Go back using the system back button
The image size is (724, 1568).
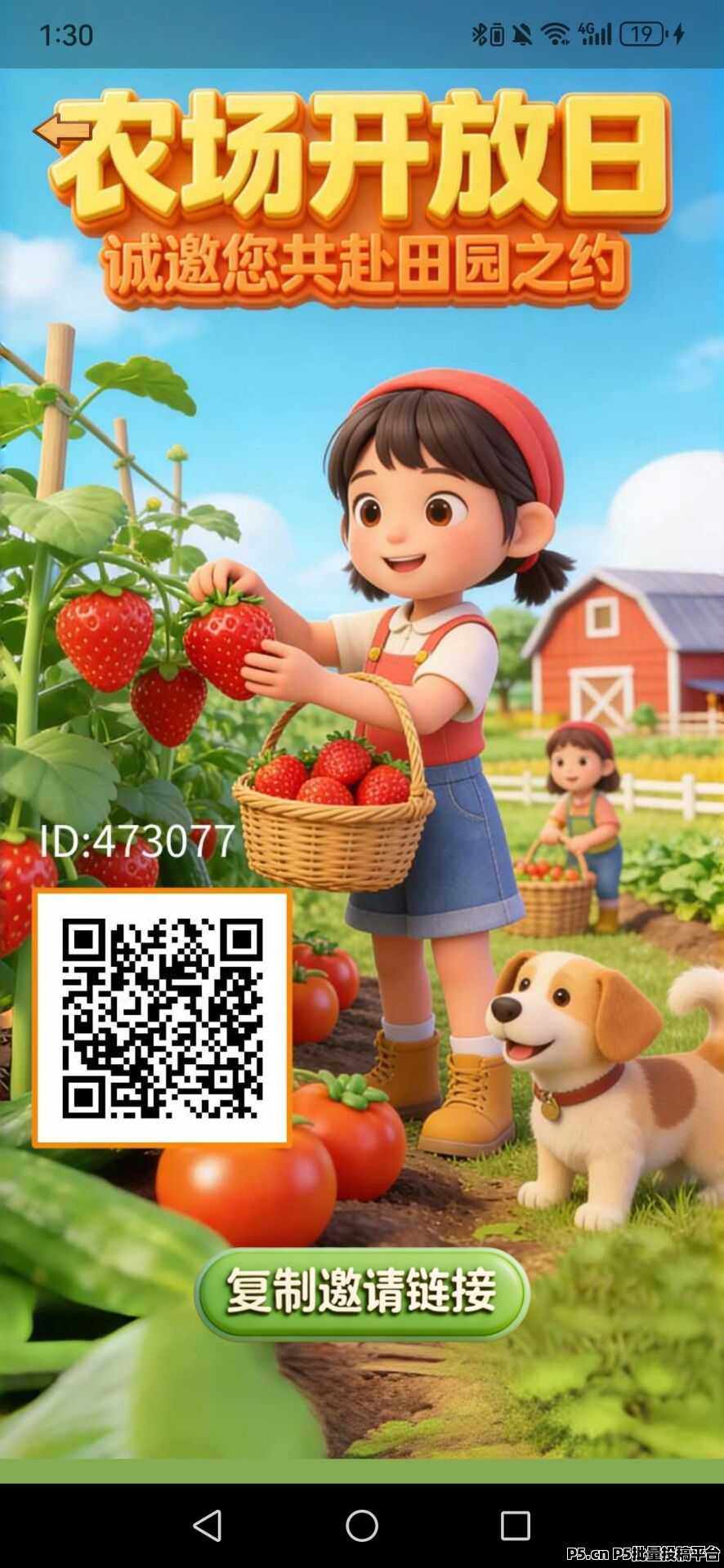pyautogui.click(x=208, y=1525)
